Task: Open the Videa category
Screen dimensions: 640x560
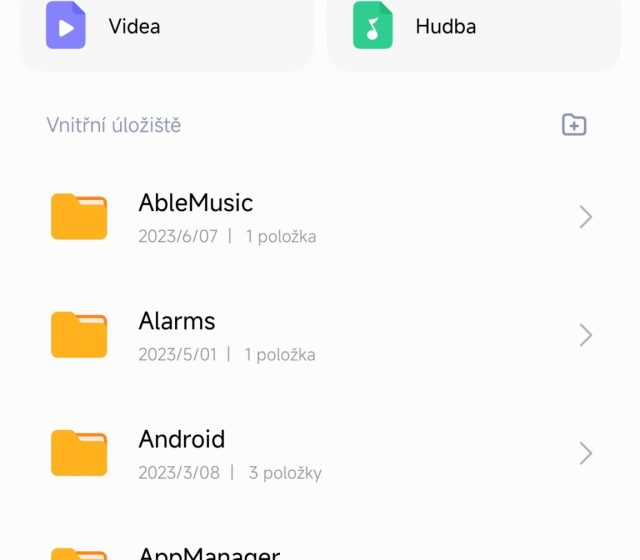Action: 166,27
